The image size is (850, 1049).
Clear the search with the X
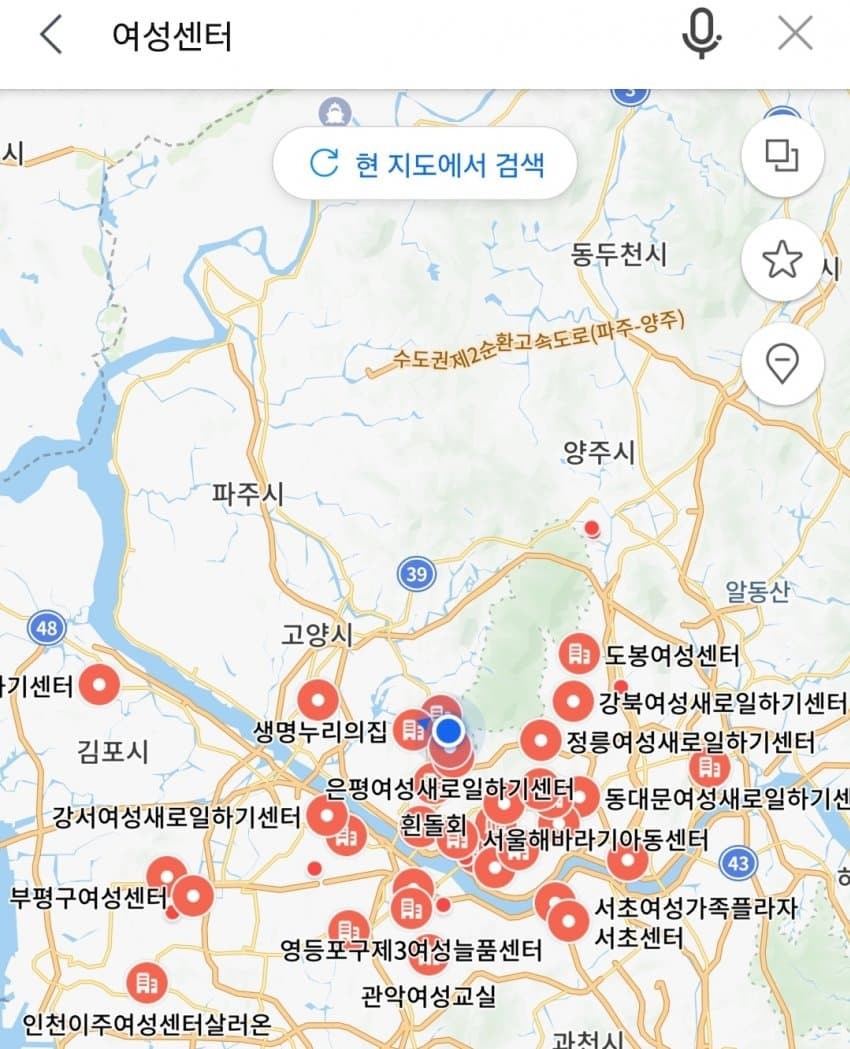(x=795, y=36)
